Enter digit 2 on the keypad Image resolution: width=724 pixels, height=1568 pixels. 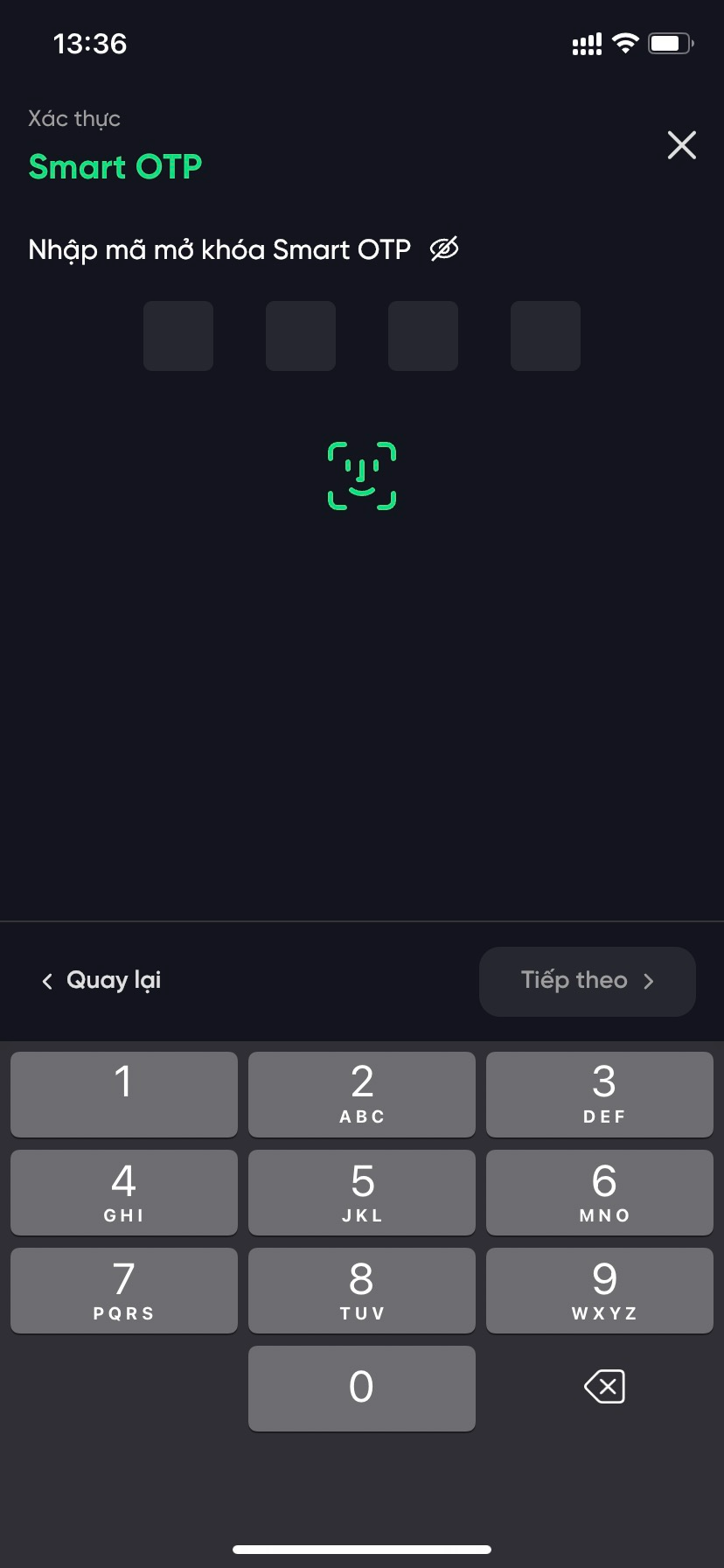tap(362, 1094)
